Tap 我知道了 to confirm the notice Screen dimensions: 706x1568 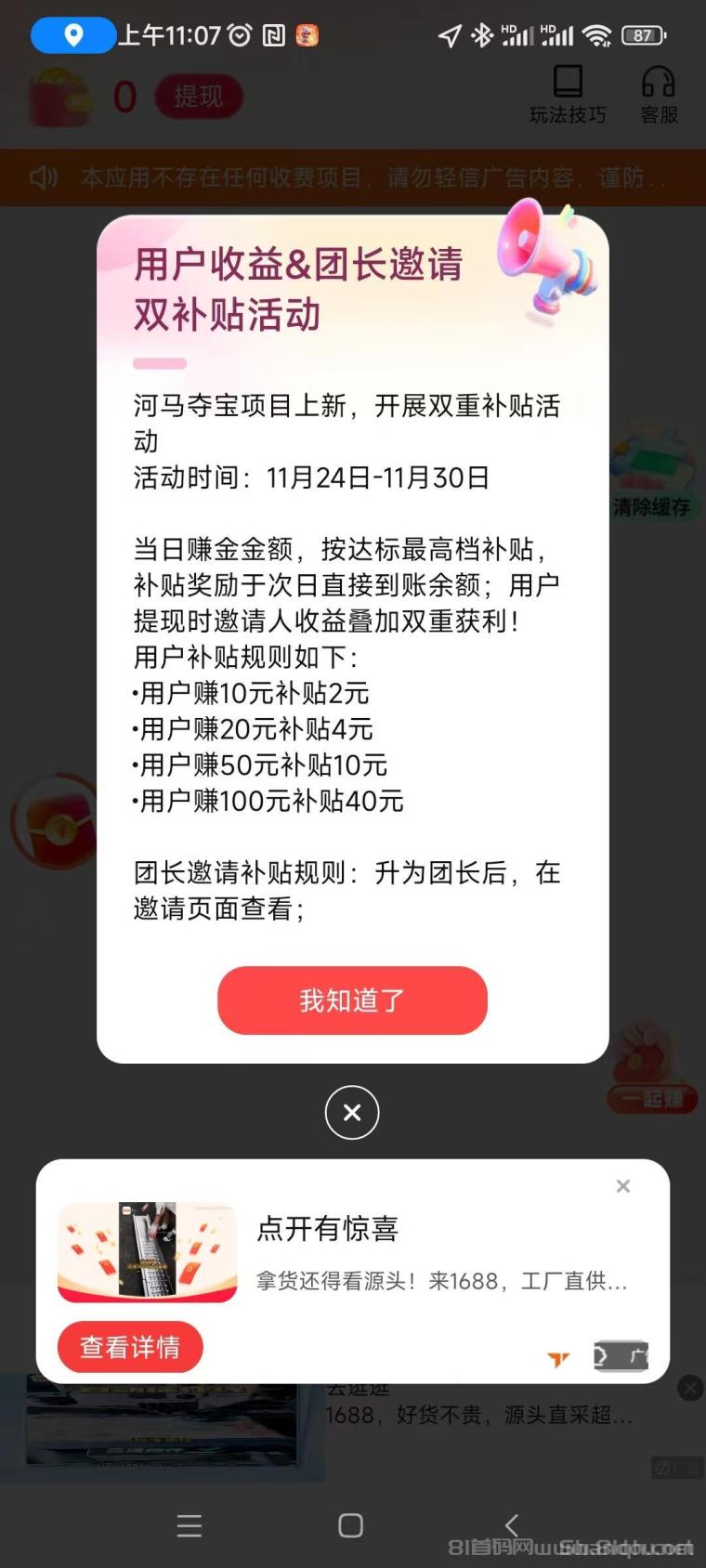(x=352, y=1000)
